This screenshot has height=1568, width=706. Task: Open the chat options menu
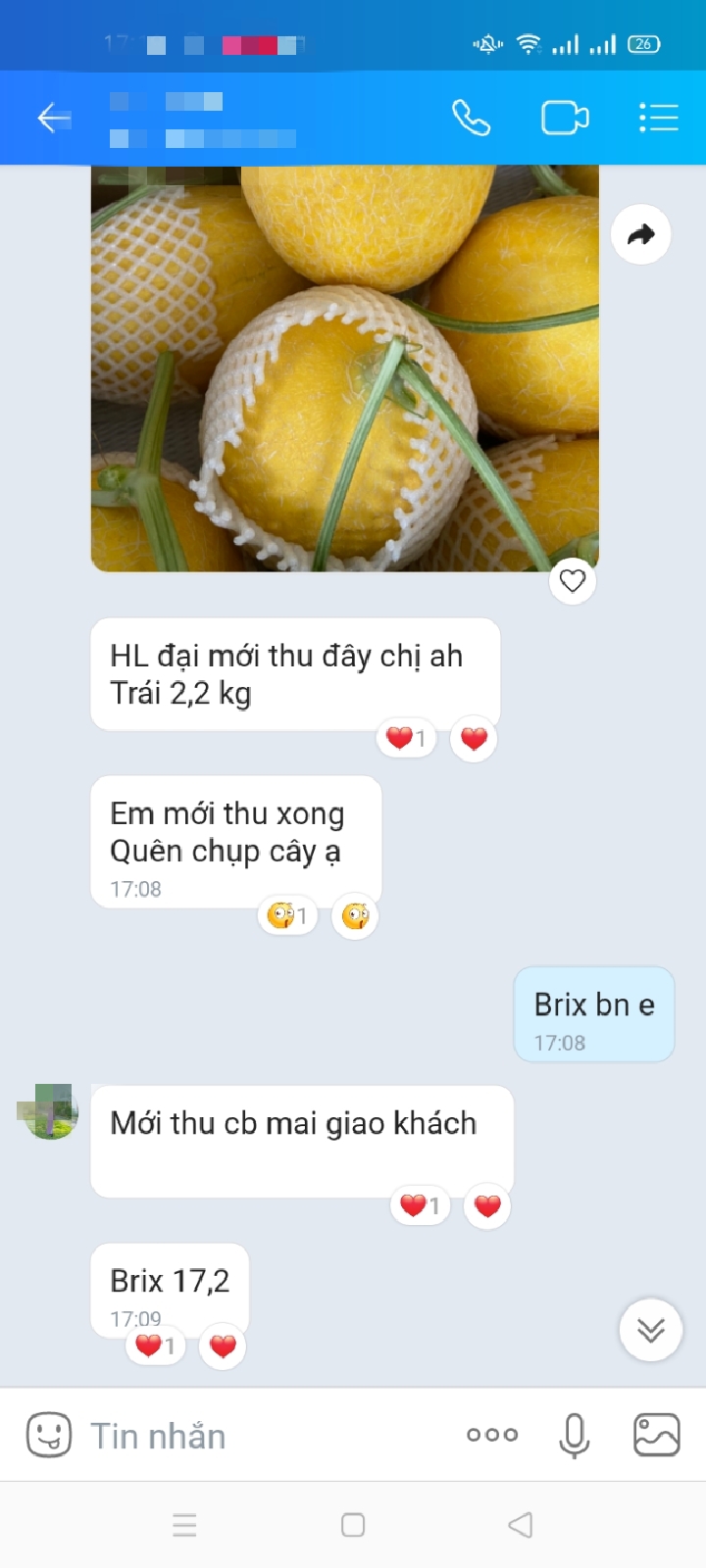click(658, 119)
